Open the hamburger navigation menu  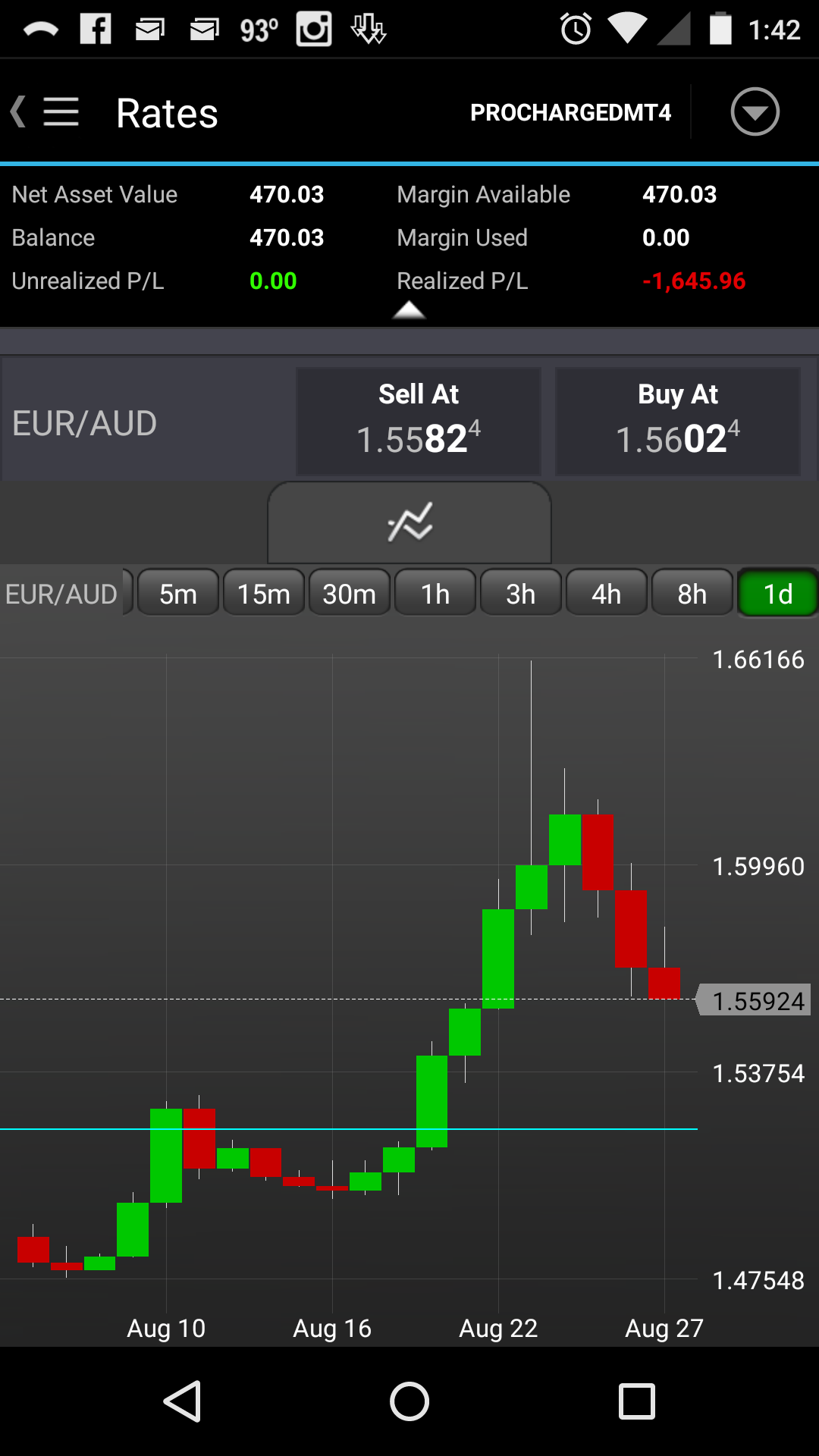[x=61, y=112]
